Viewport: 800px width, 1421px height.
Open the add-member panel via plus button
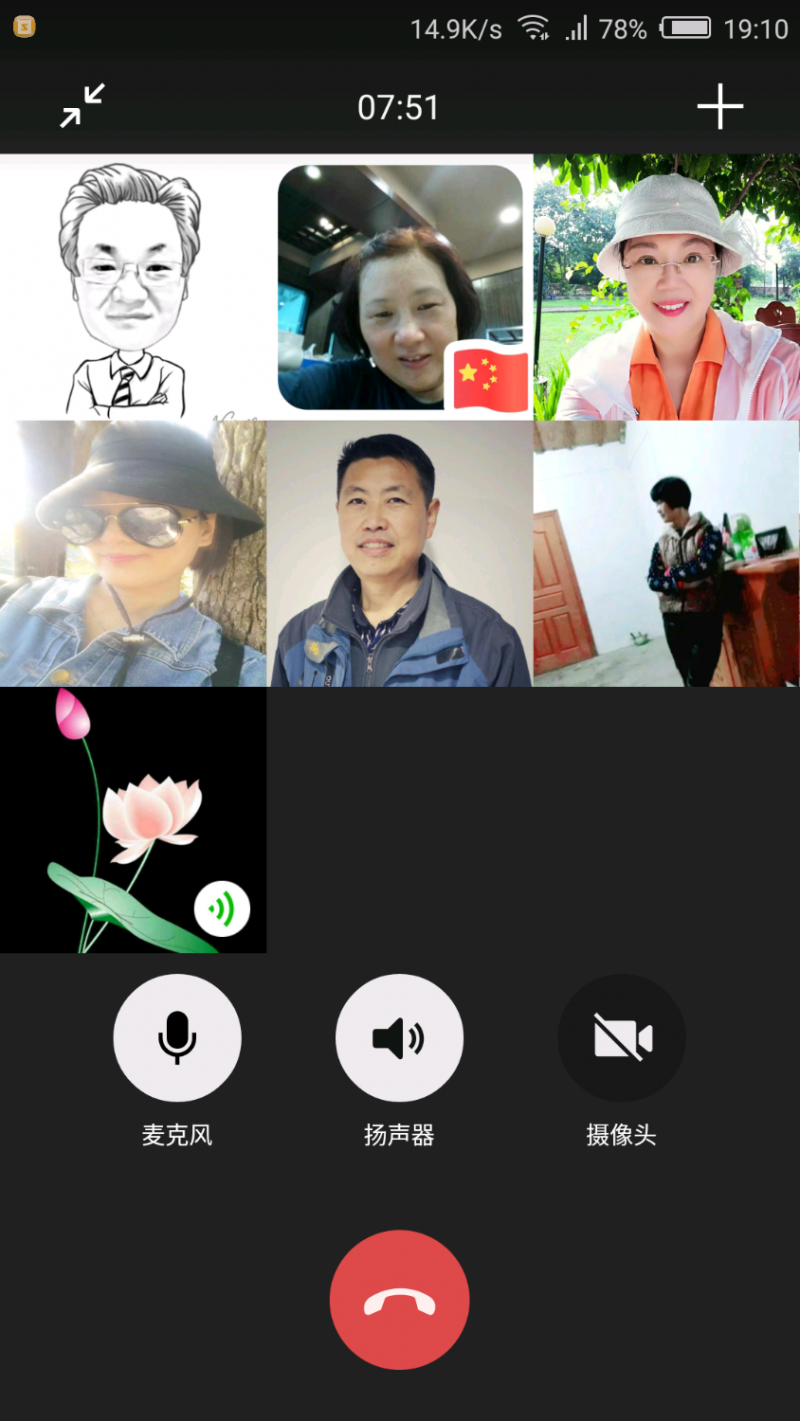point(719,106)
